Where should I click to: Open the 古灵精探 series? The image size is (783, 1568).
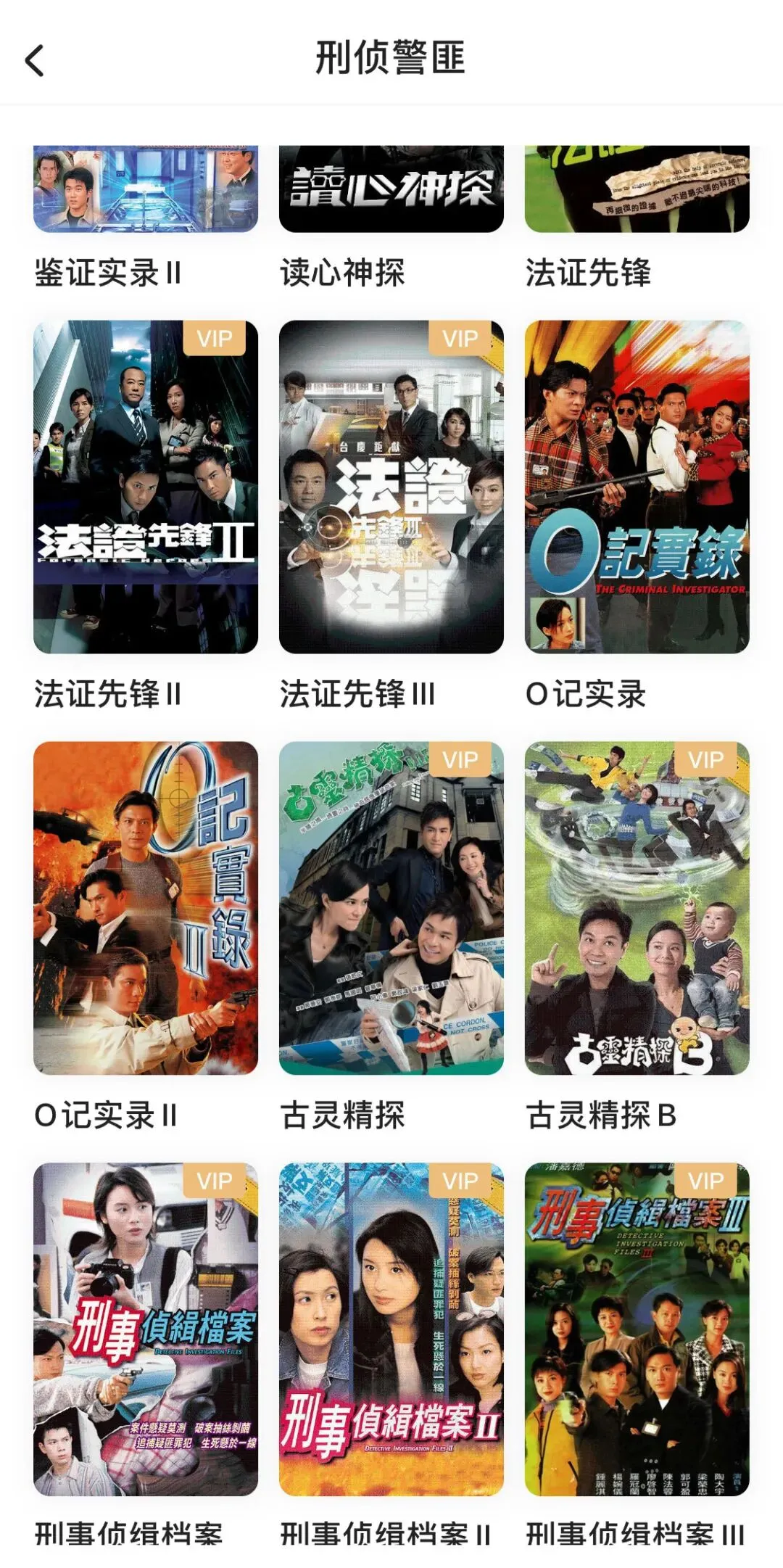(x=391, y=907)
